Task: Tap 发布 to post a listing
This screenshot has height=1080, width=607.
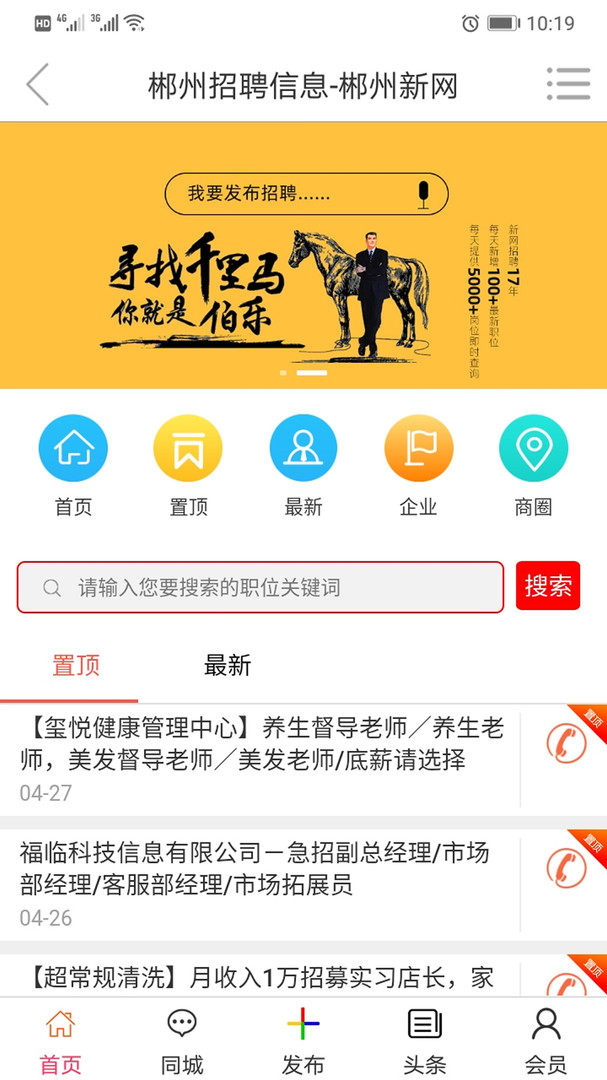Action: tap(303, 1040)
